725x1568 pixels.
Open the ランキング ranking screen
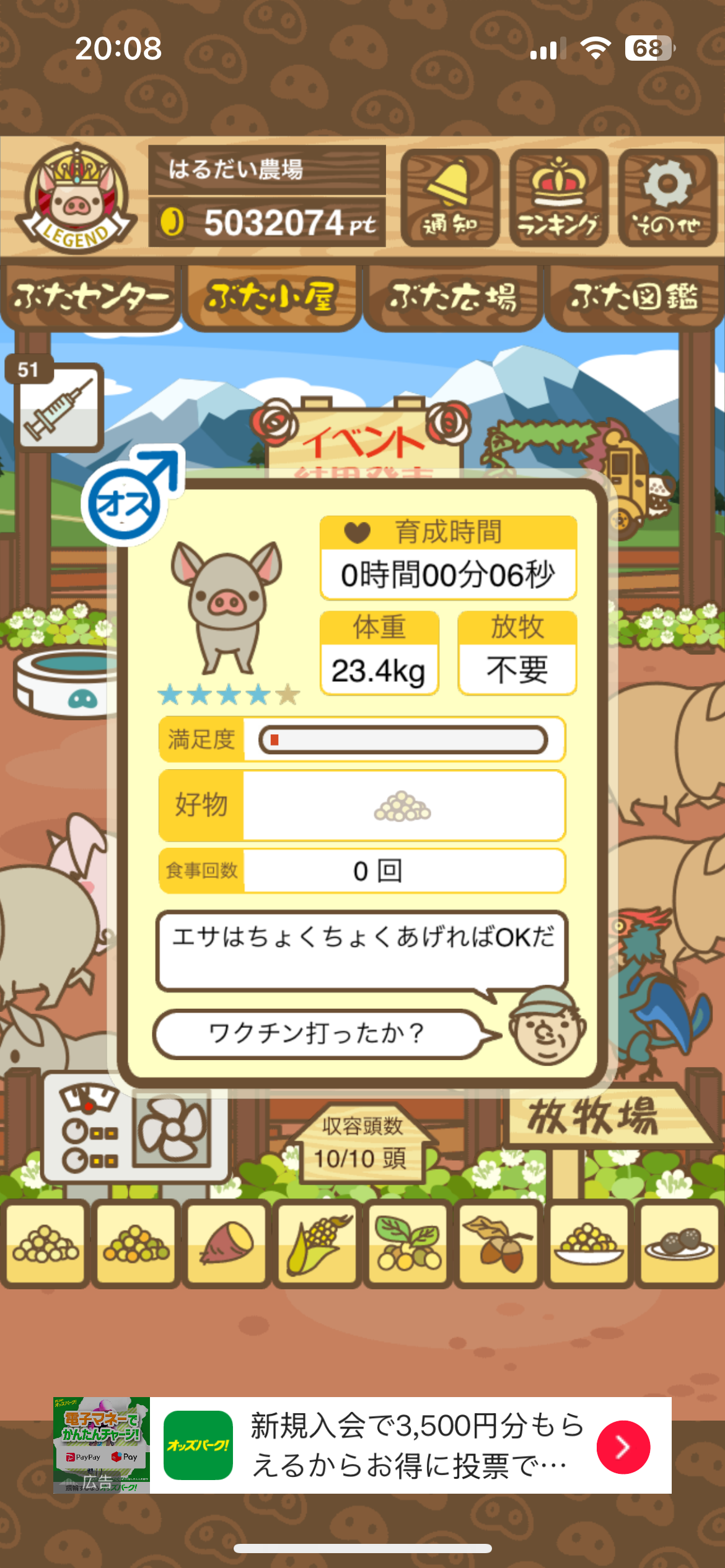point(558,198)
